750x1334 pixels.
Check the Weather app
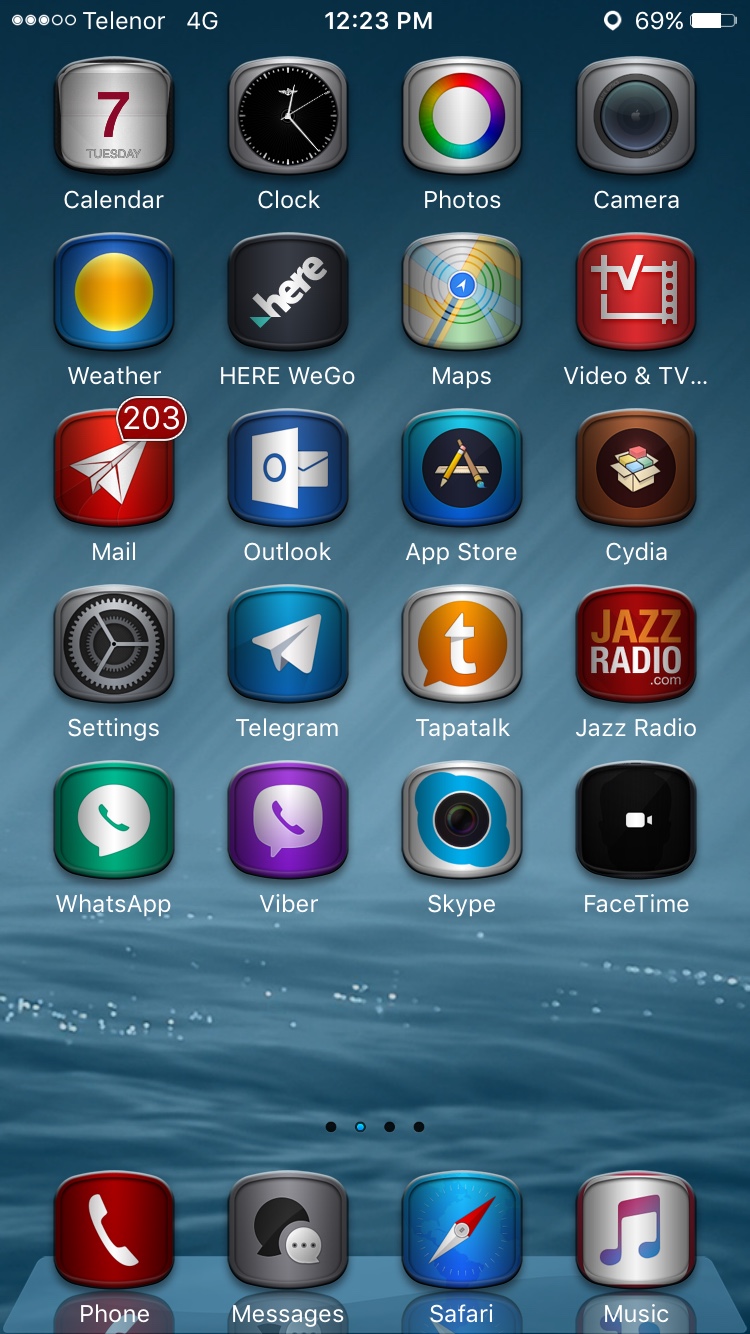113,292
